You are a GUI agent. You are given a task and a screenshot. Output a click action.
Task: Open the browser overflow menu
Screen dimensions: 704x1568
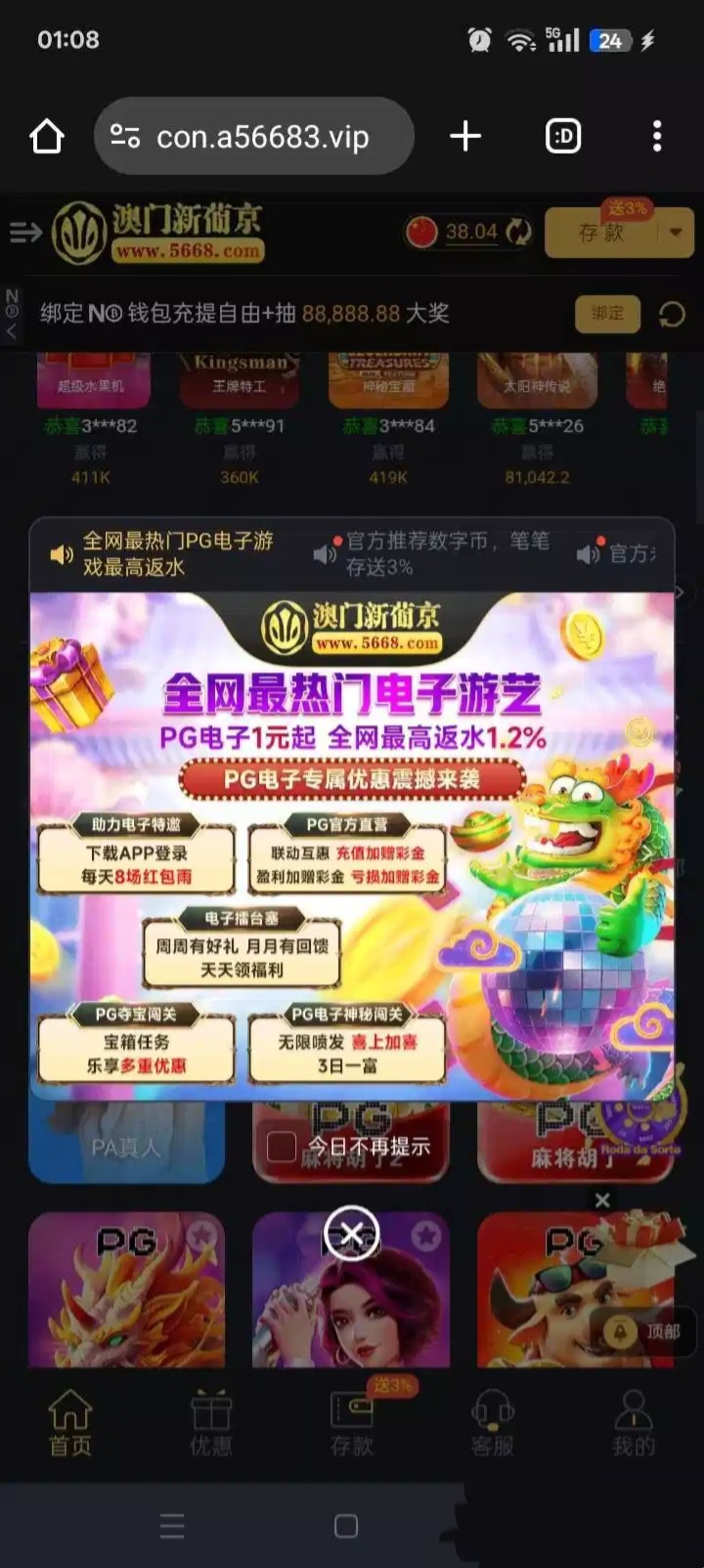[x=657, y=137]
